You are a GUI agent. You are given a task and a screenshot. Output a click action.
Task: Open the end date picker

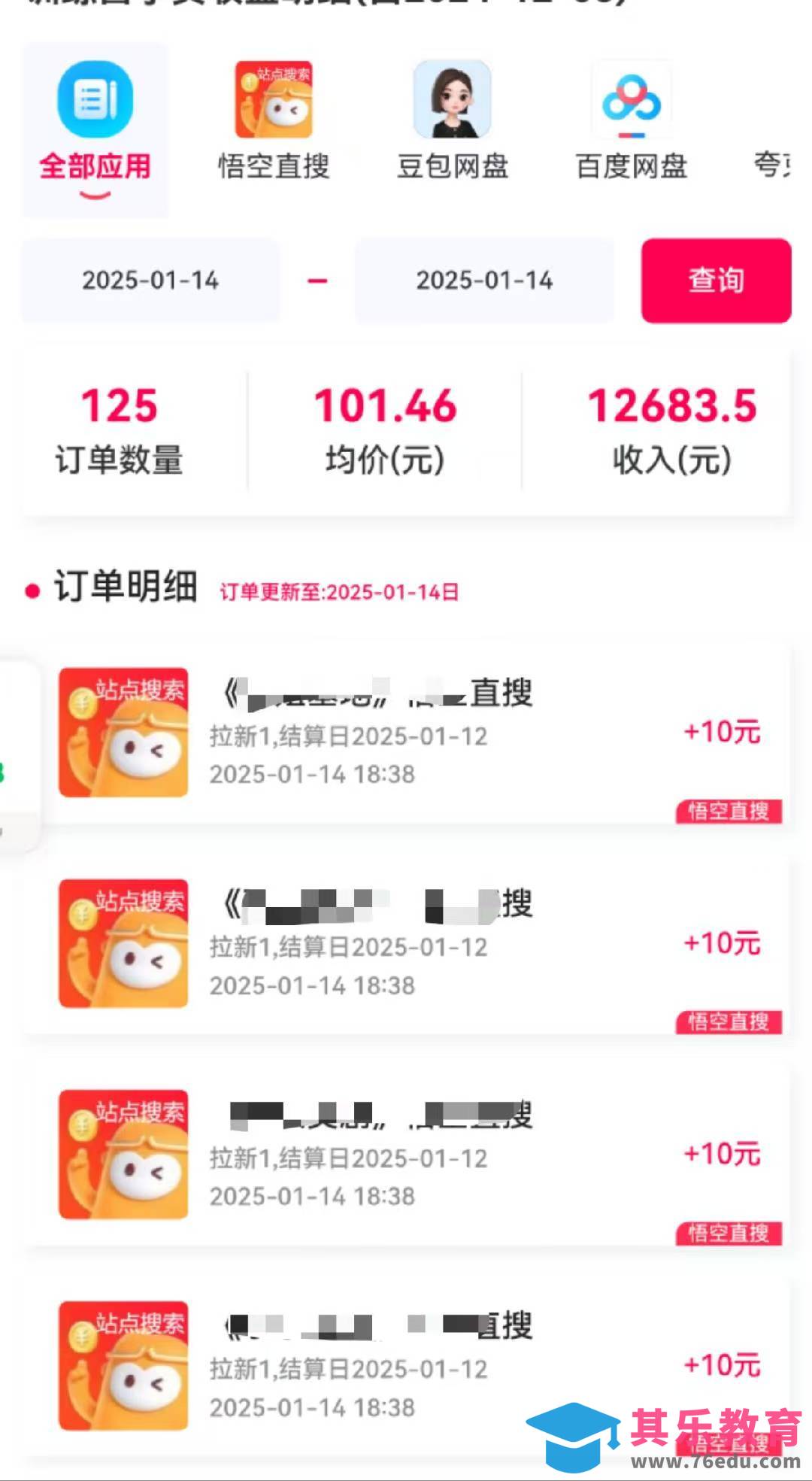(484, 281)
